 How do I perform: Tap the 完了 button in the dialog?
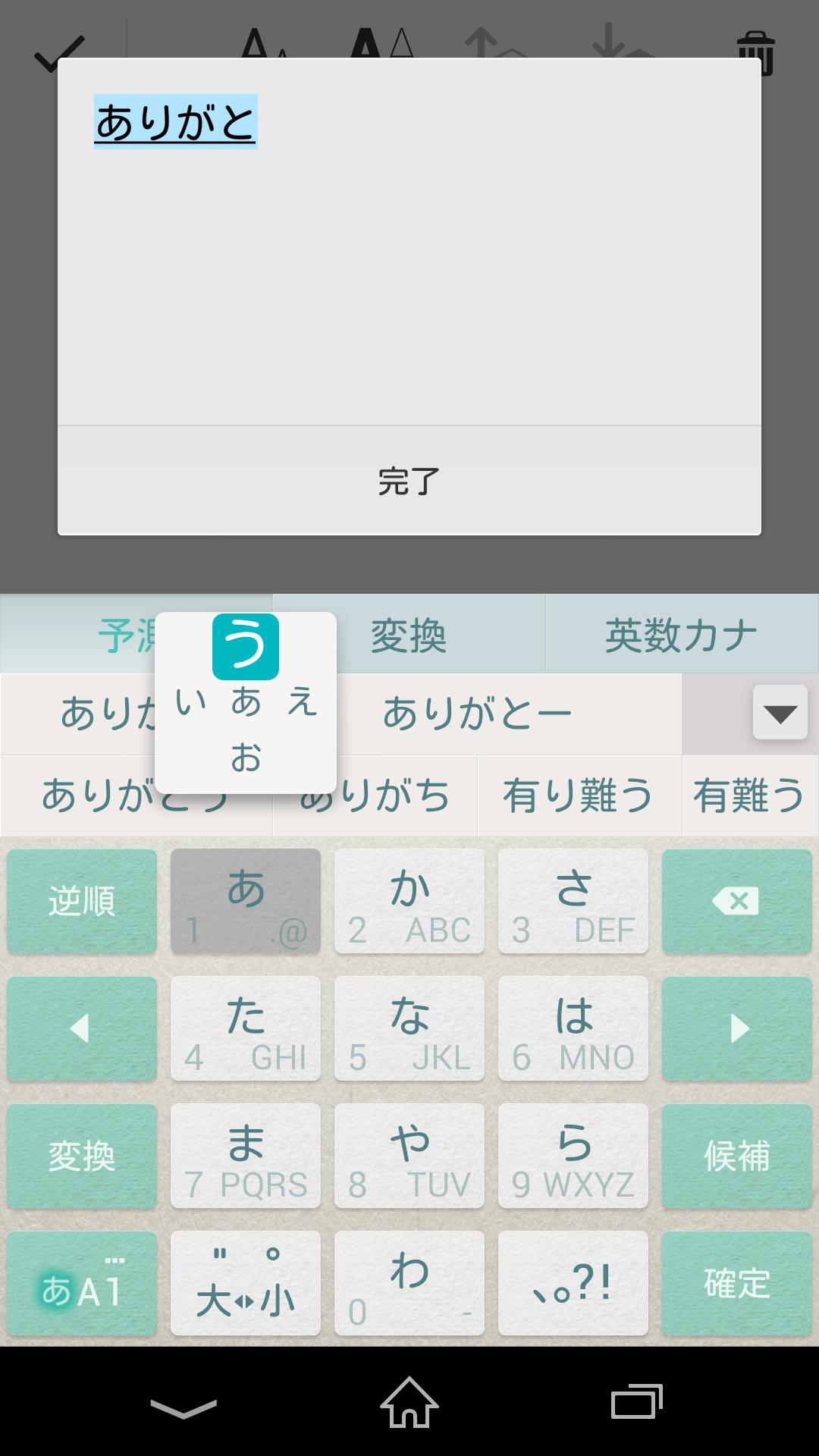(409, 481)
